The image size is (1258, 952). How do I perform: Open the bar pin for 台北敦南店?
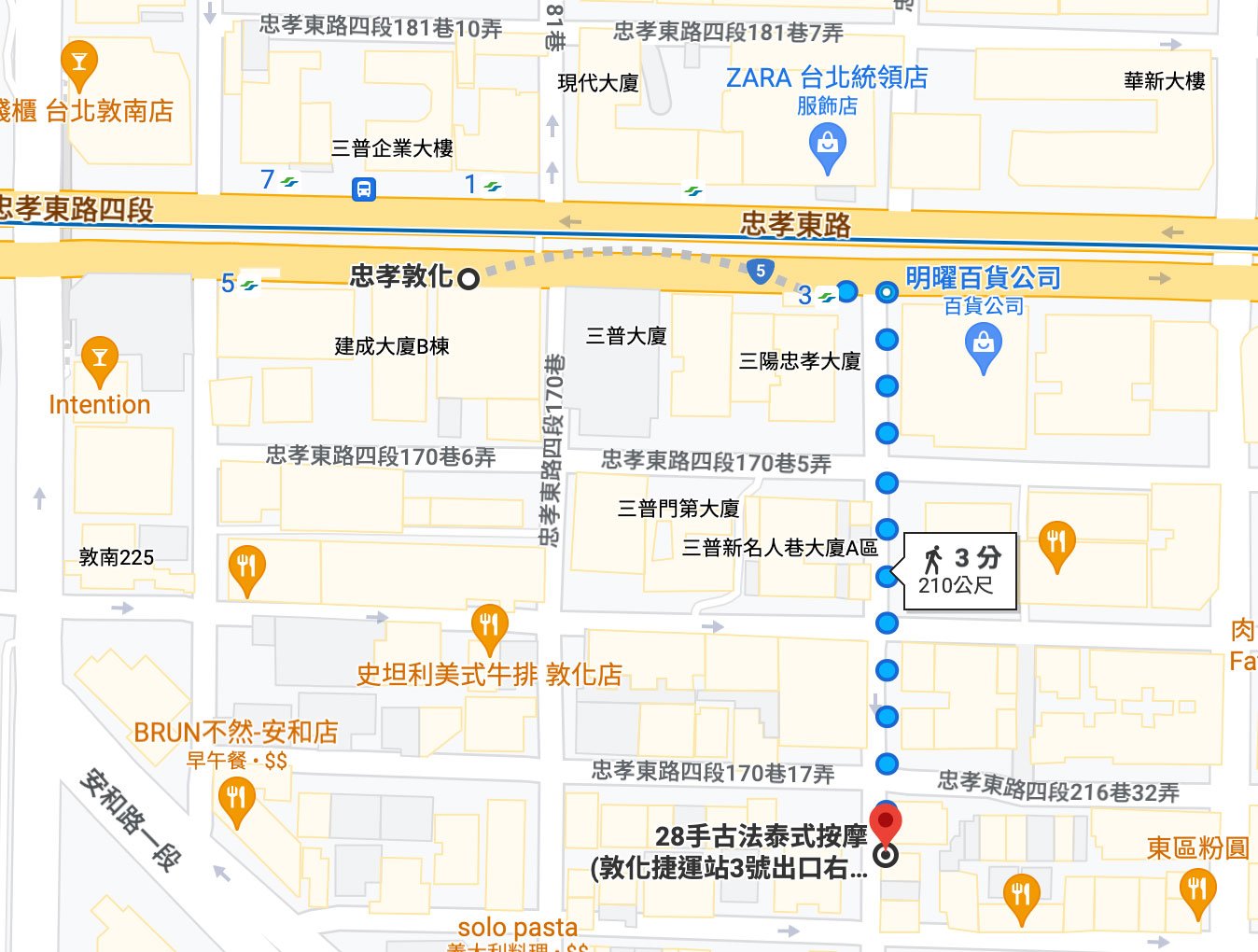point(79,63)
